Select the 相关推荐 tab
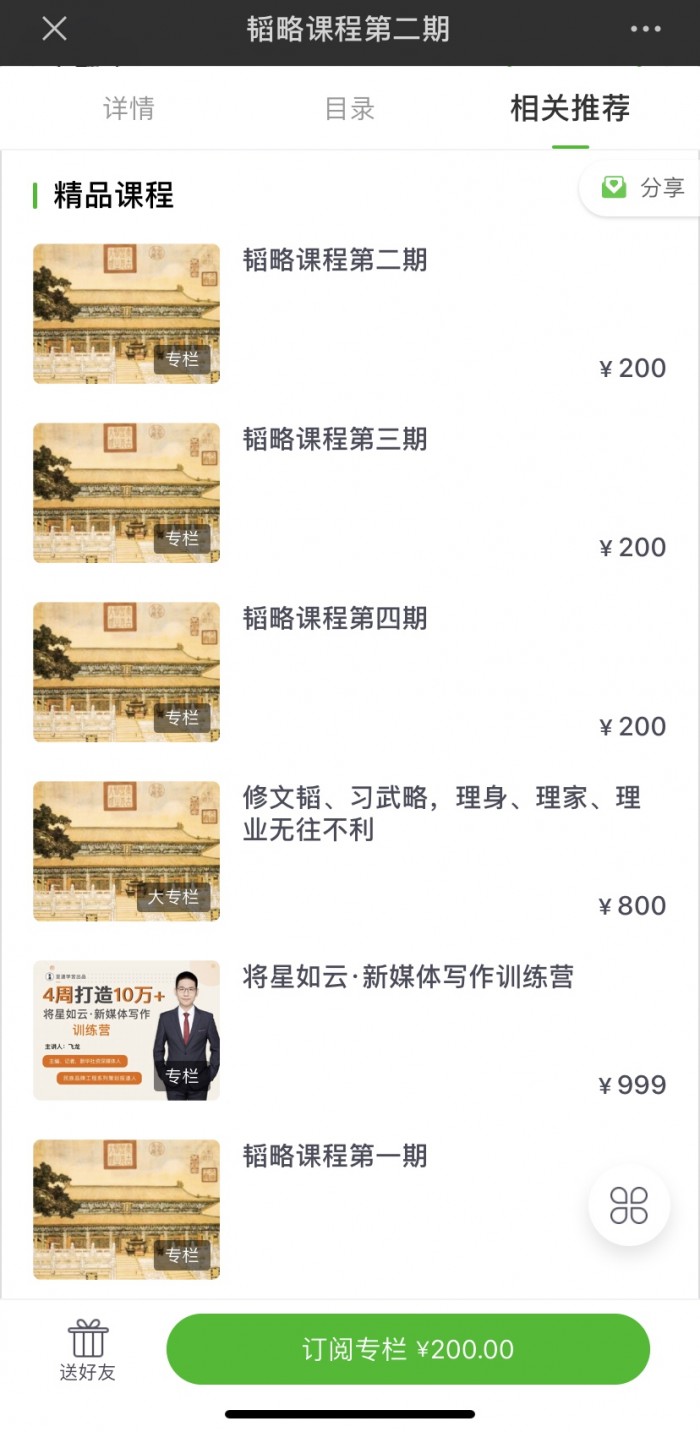Viewport: 700px width, 1432px height. [570, 109]
